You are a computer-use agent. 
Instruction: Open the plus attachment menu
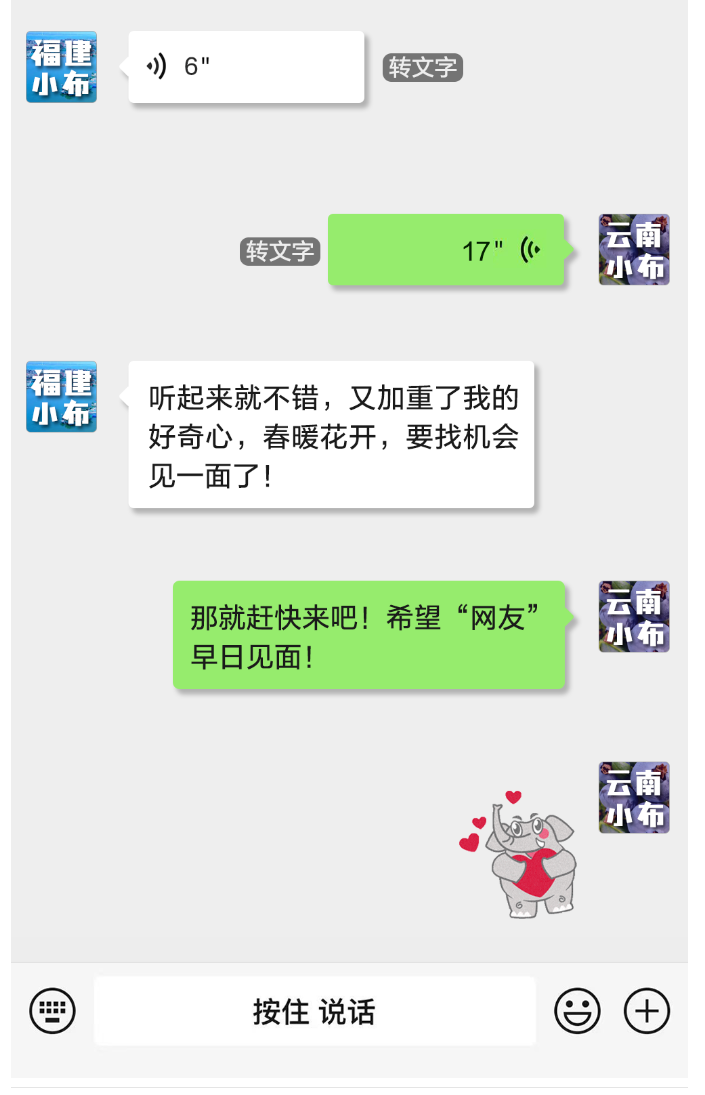click(646, 1011)
